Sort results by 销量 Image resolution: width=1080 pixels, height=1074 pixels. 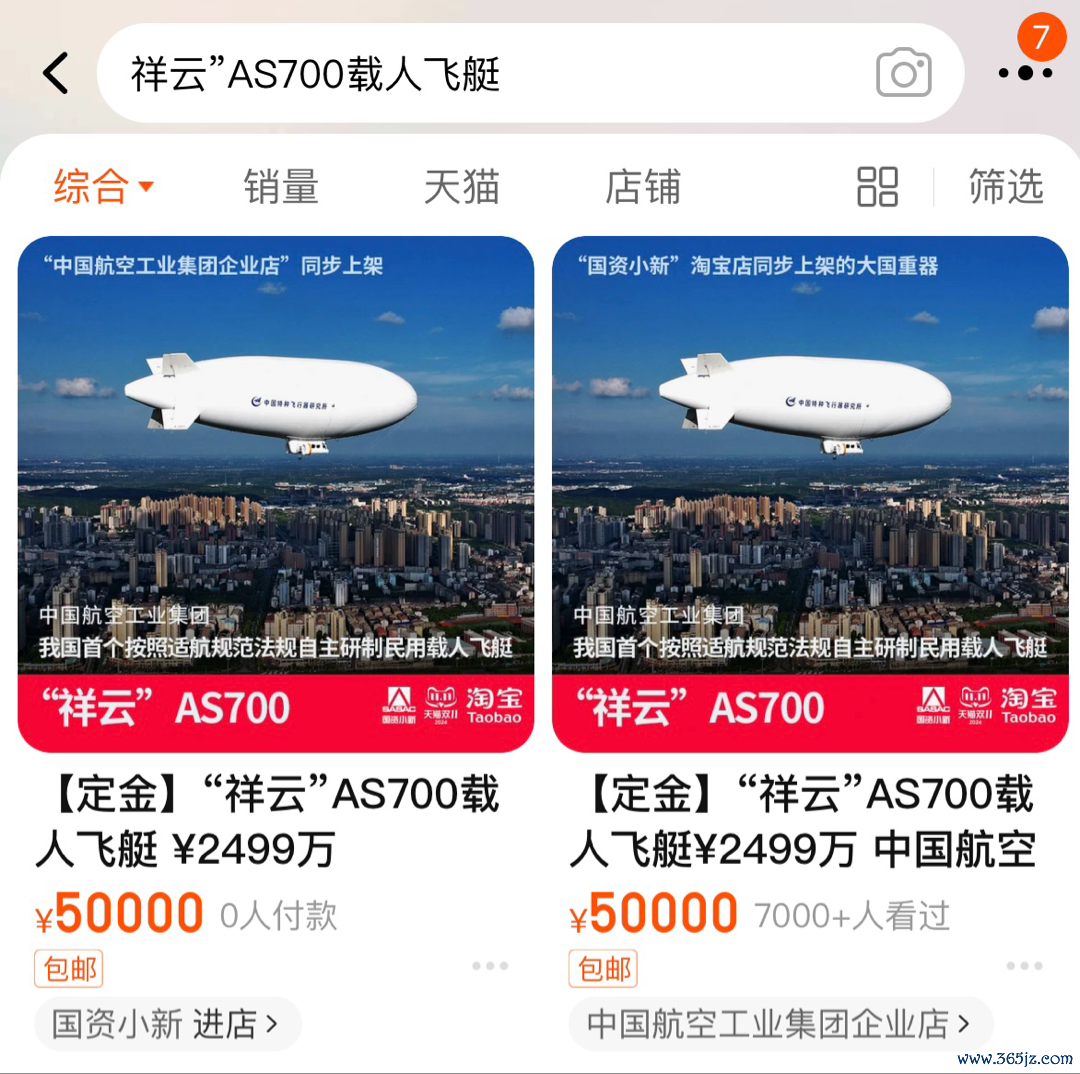point(281,187)
